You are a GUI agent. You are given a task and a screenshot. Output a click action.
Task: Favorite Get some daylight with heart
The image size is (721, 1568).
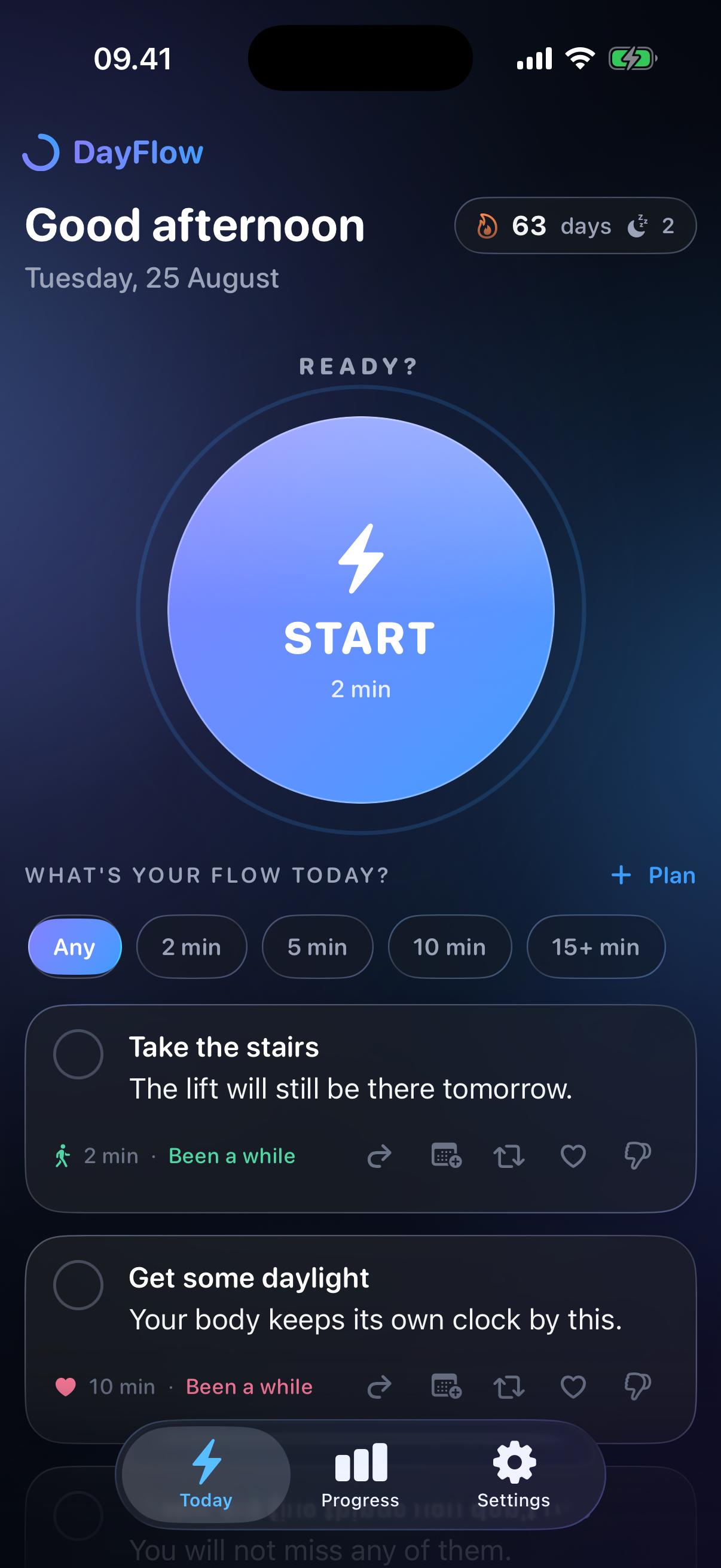[573, 1387]
